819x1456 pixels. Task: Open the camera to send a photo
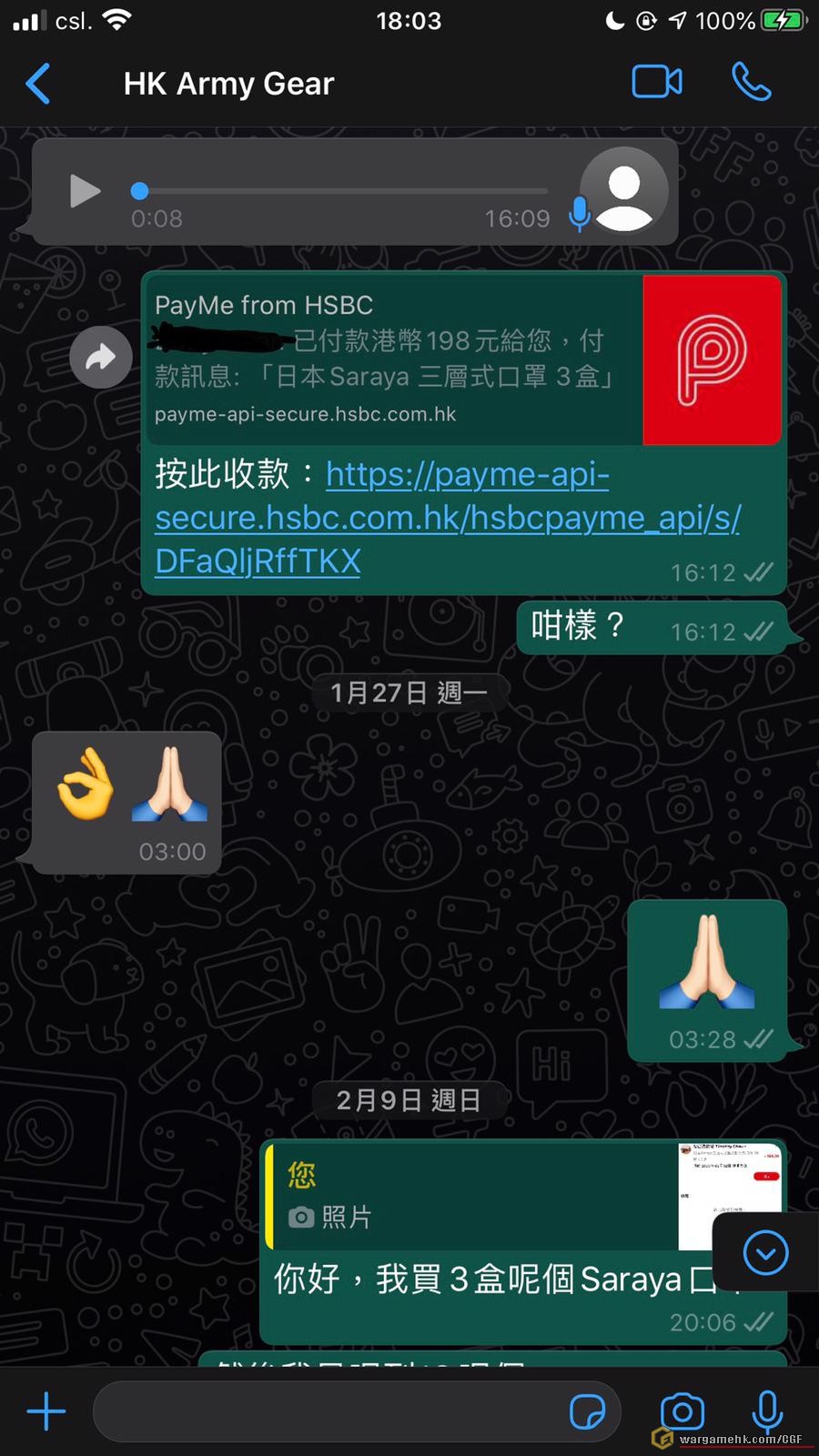click(682, 1411)
